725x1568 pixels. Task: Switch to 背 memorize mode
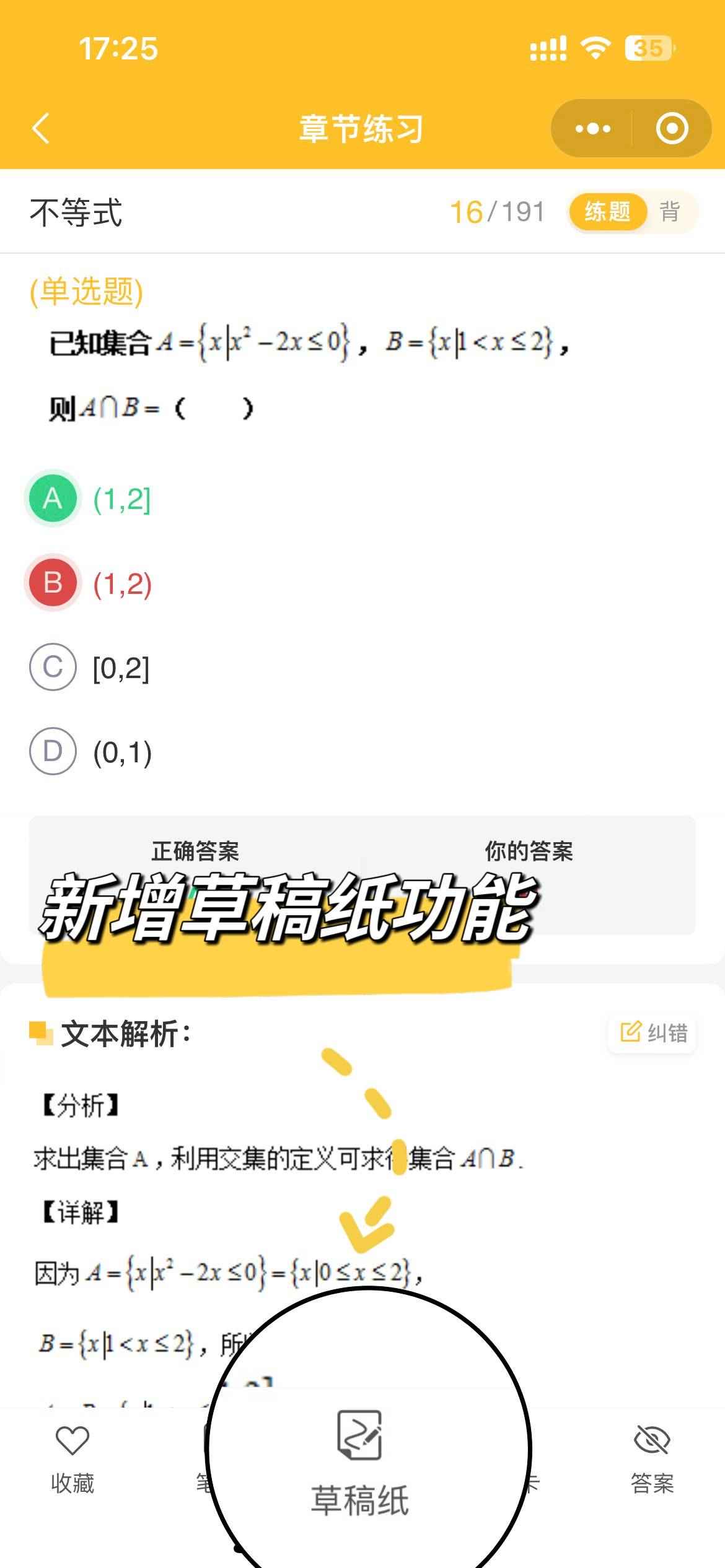pos(669,212)
